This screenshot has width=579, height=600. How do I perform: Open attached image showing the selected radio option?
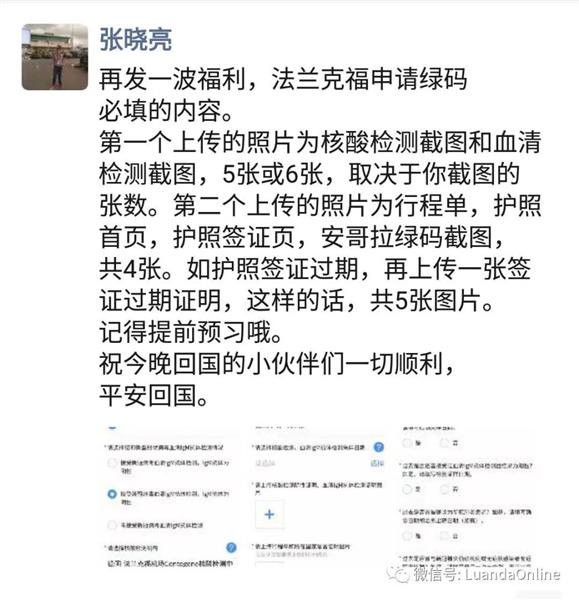[x=170, y=496]
